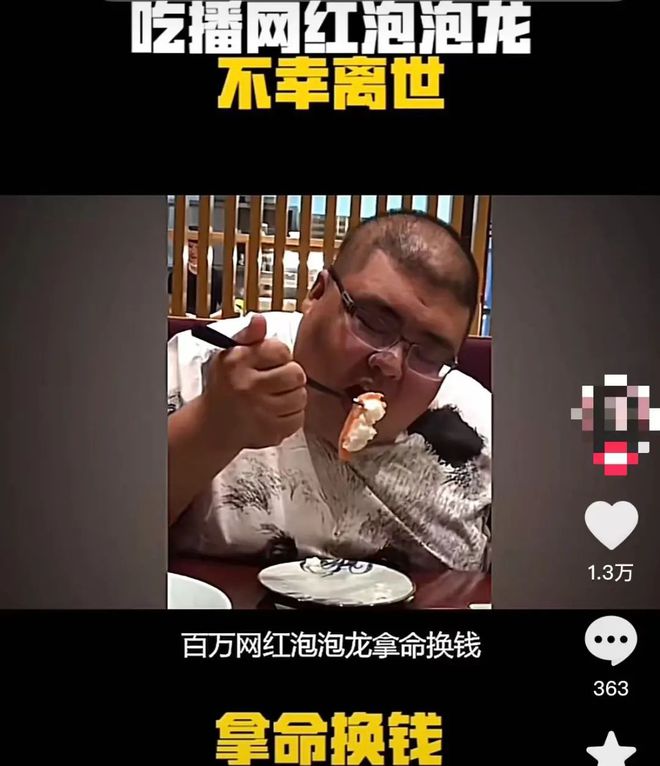Like this video with the heart icon
The image size is (660, 766).
[610, 525]
